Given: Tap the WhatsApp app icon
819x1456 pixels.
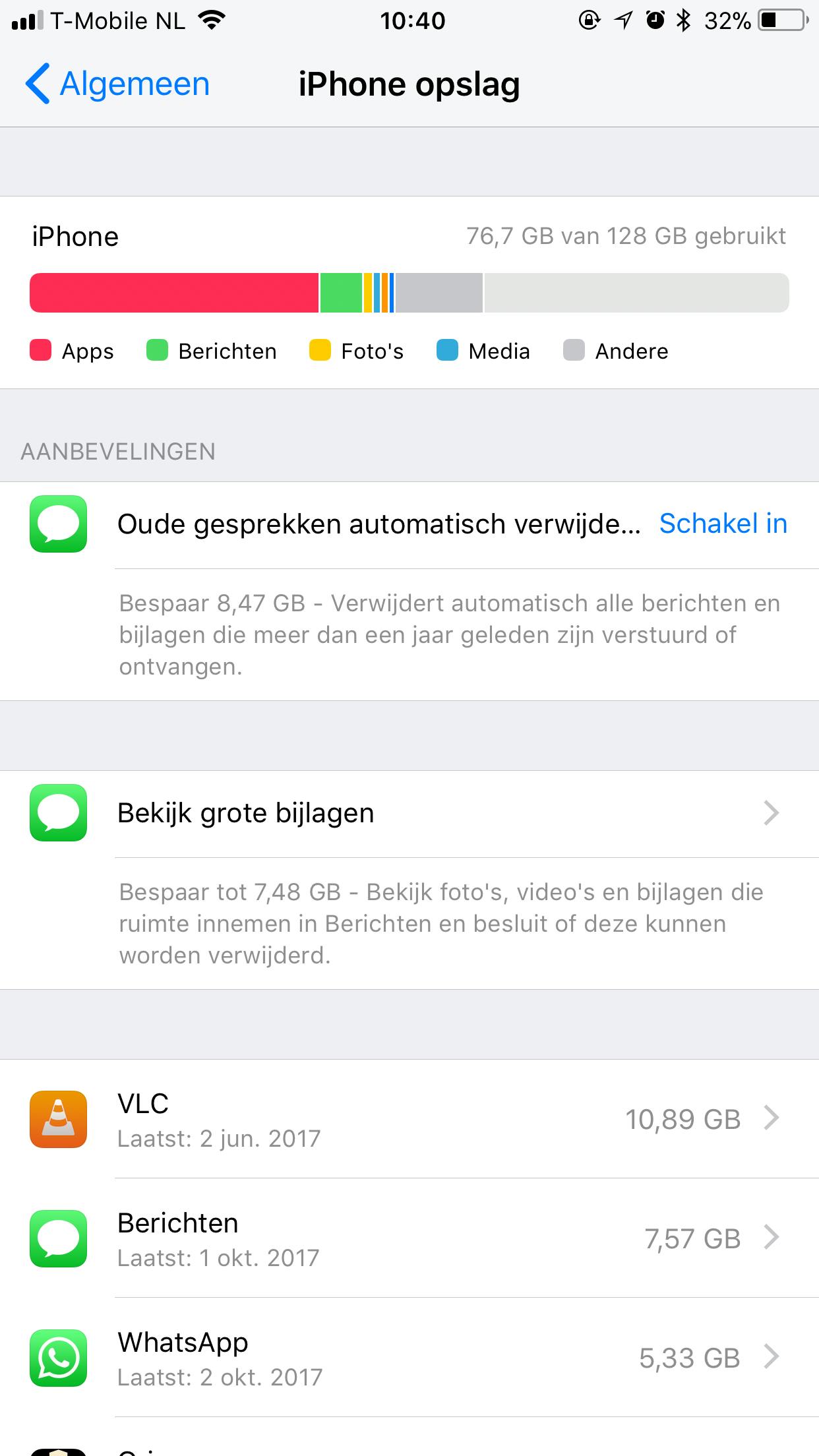Looking at the screenshot, I should (58, 1358).
